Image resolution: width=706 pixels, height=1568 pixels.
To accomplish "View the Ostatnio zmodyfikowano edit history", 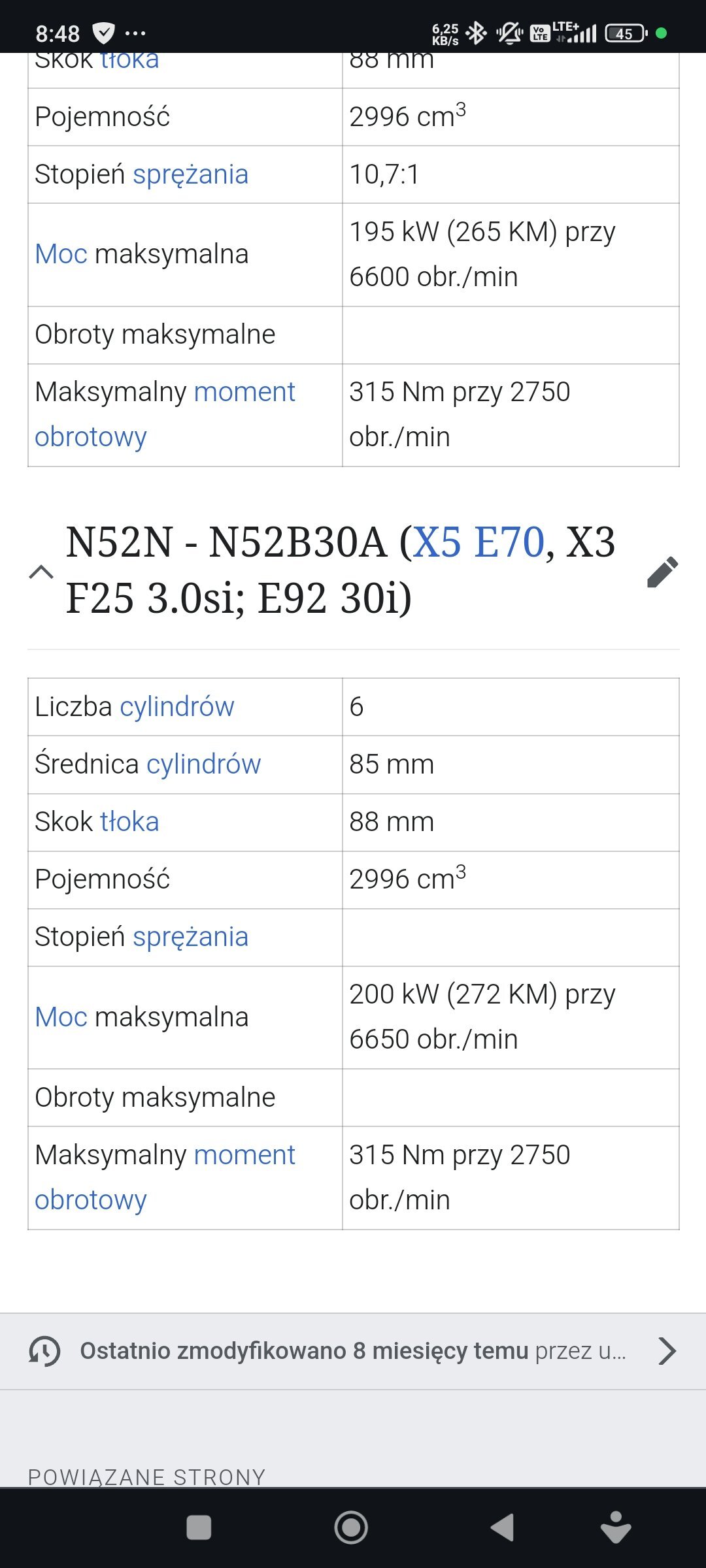I will point(353,1351).
